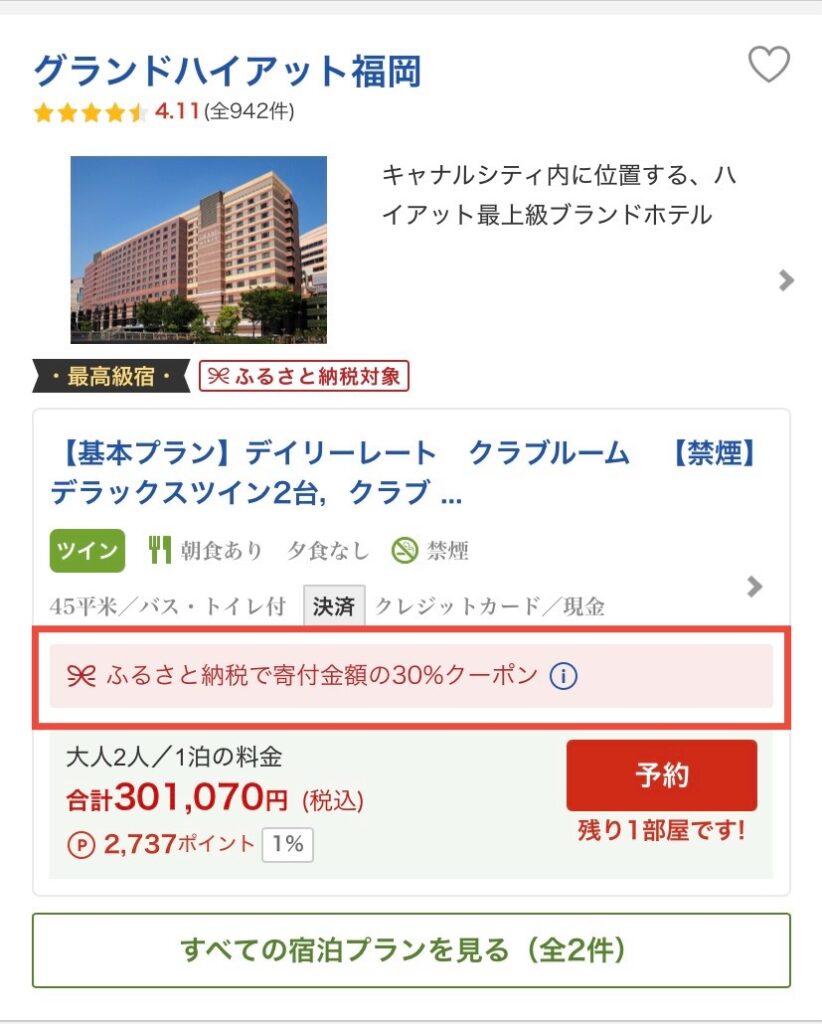Open the グランドハイアット福岡 hotel title link
The image size is (822, 1024).
pyautogui.click(x=228, y=72)
